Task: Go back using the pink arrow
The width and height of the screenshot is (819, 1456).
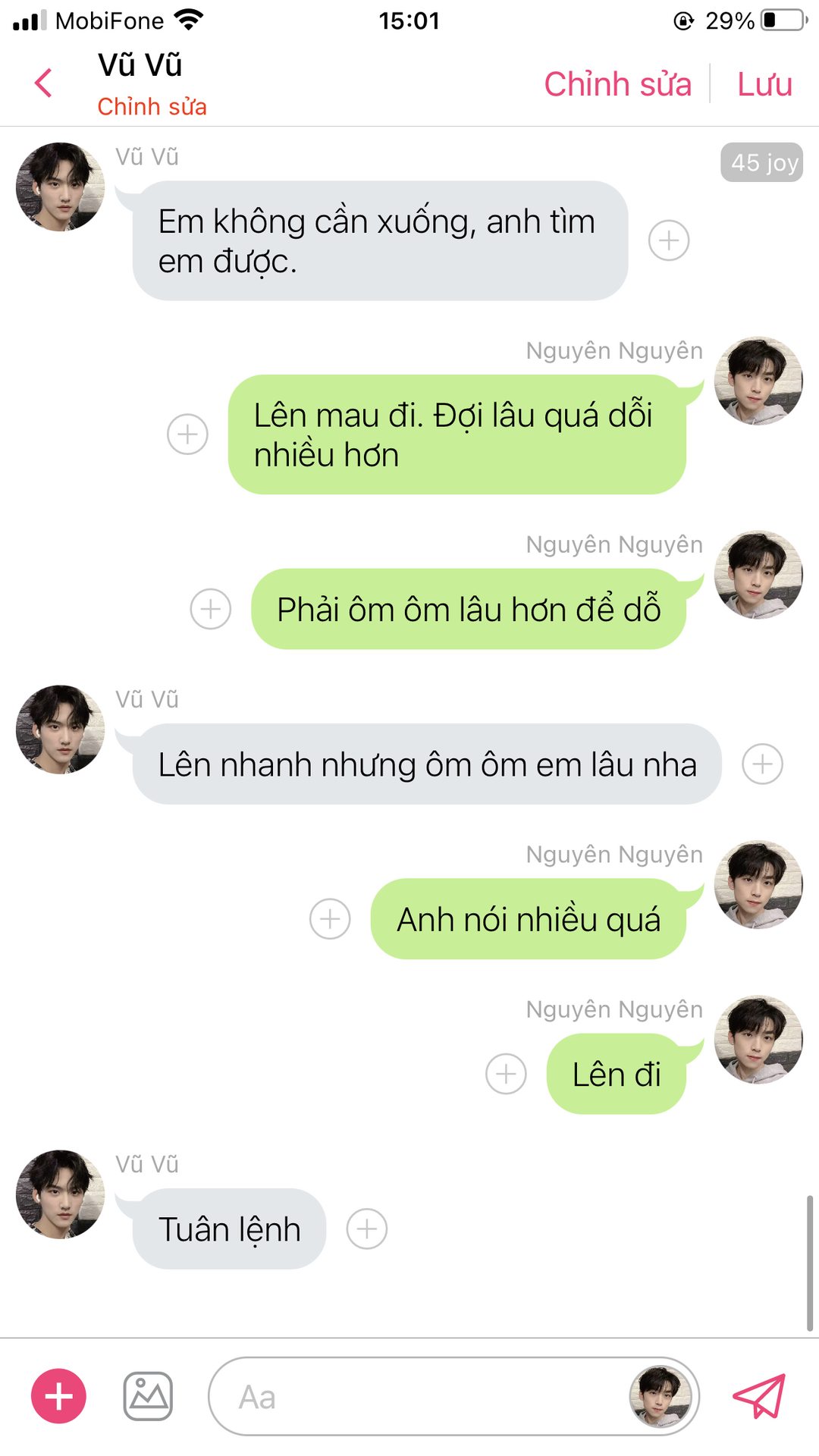Action: pos(44,83)
